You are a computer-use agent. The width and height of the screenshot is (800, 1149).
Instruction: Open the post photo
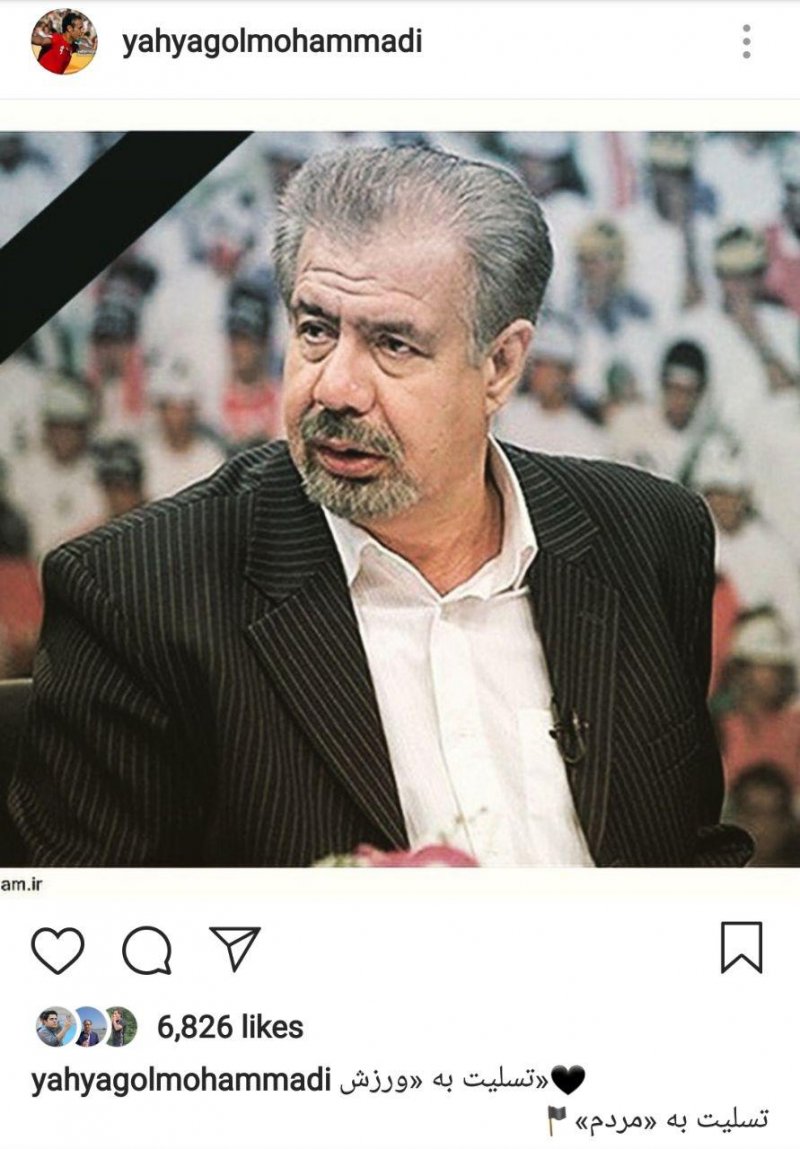[x=400, y=500]
